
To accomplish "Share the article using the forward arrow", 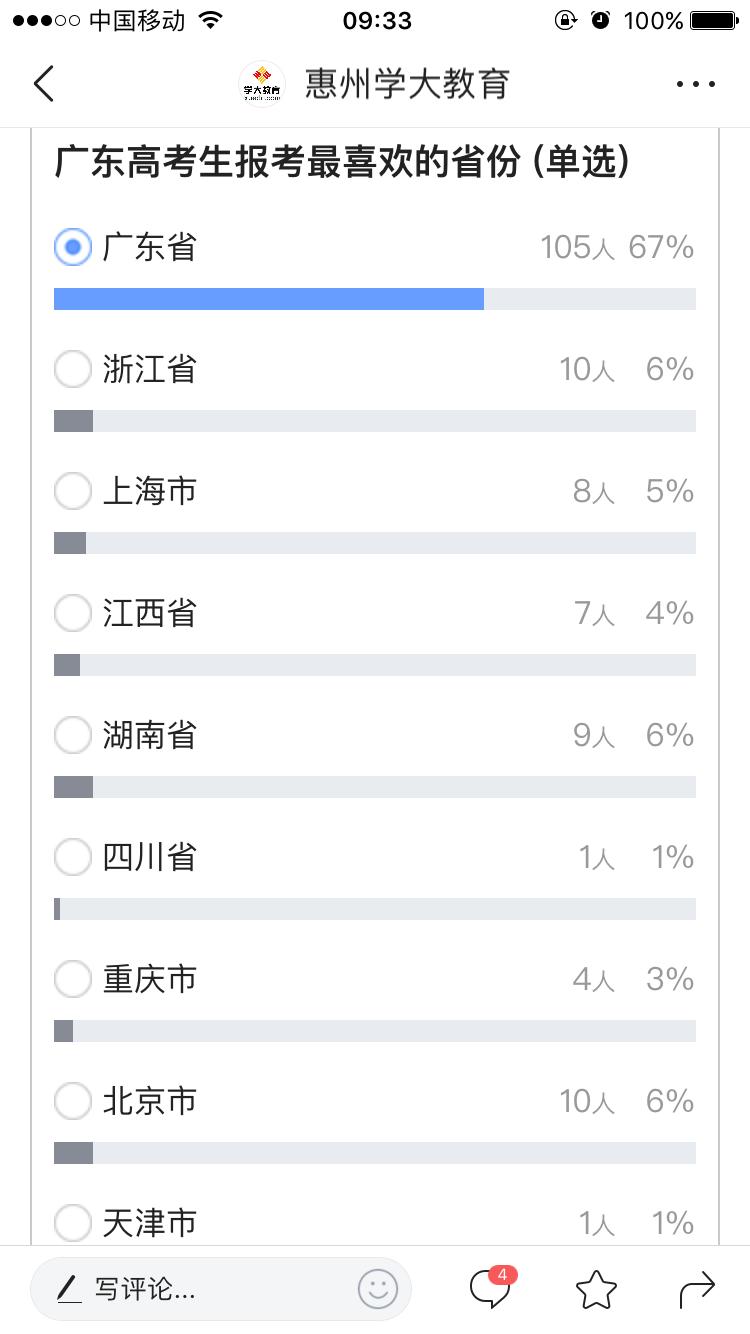I will point(695,1290).
